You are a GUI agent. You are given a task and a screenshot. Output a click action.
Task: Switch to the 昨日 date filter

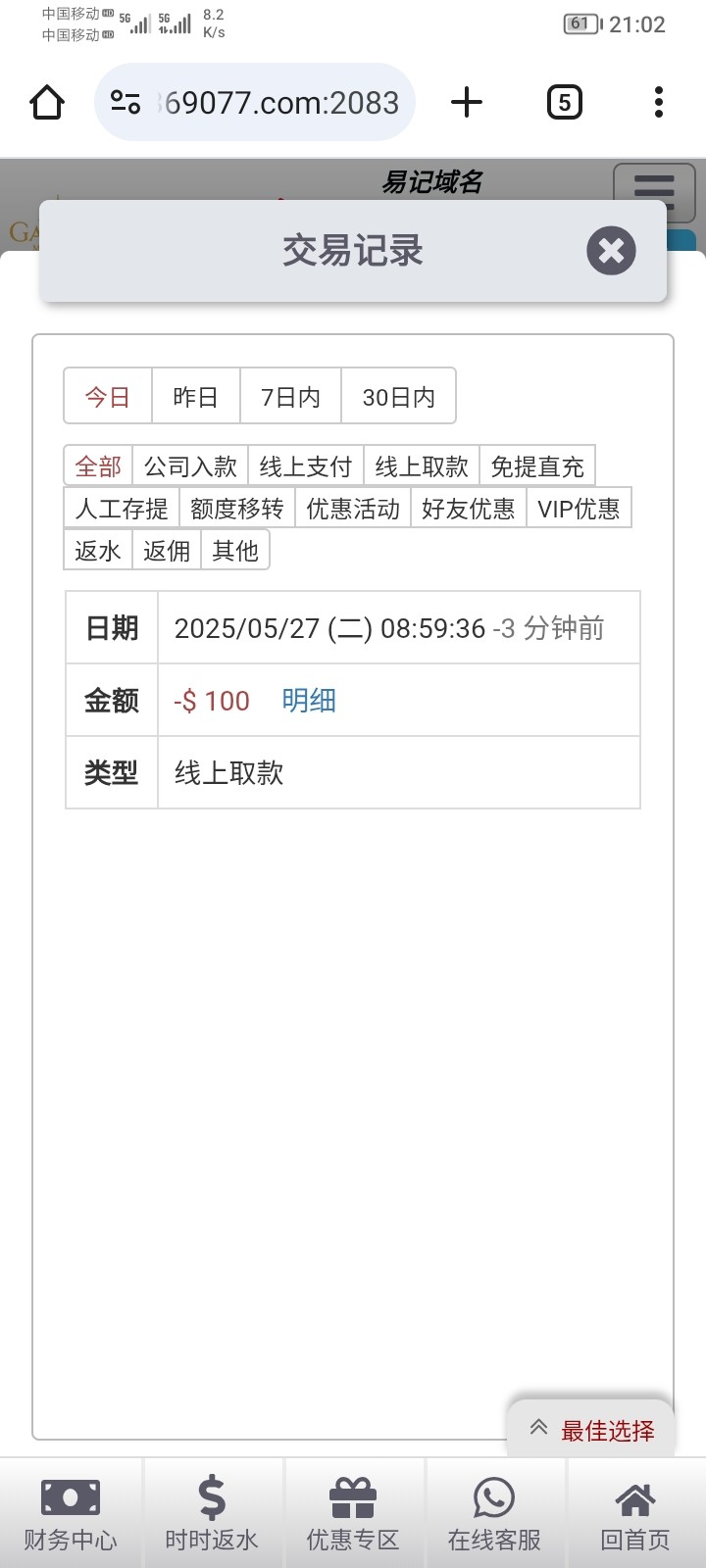point(196,396)
